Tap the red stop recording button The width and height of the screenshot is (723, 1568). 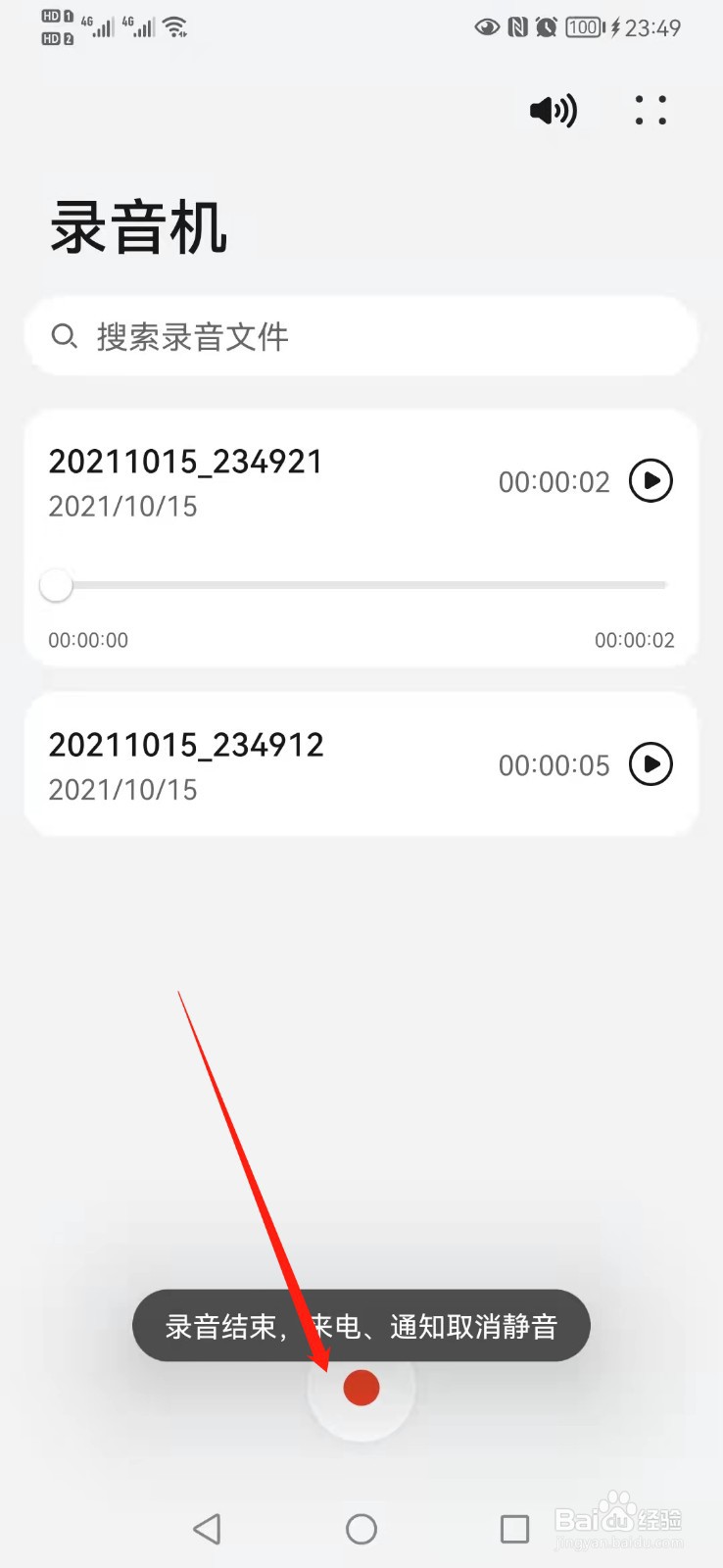point(361,1388)
